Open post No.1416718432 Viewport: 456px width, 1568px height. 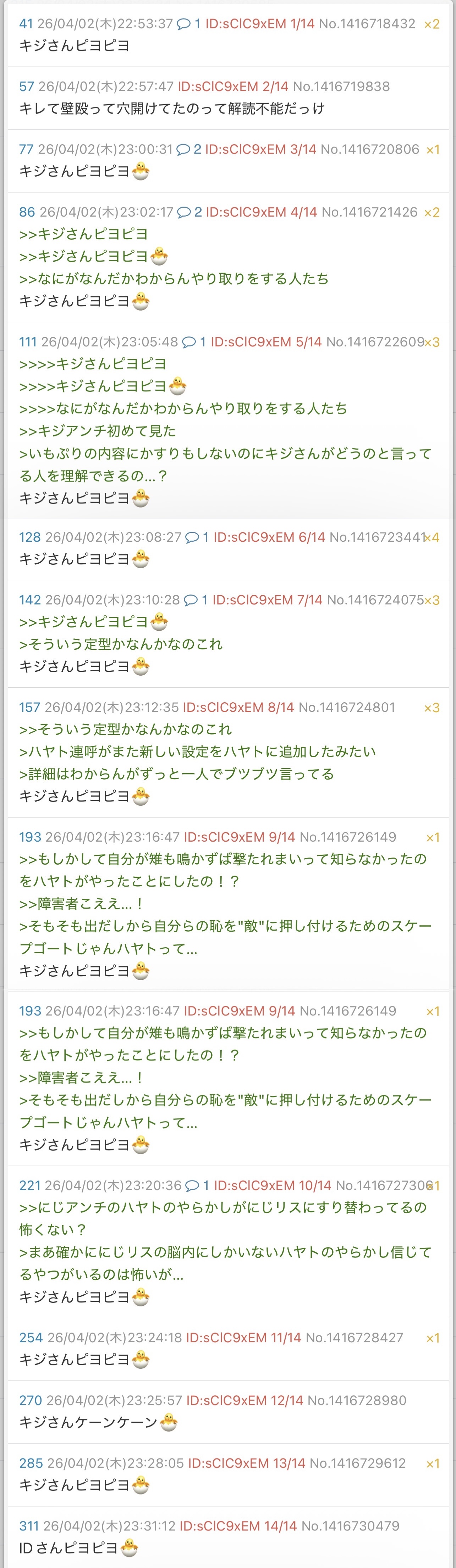pos(367,24)
